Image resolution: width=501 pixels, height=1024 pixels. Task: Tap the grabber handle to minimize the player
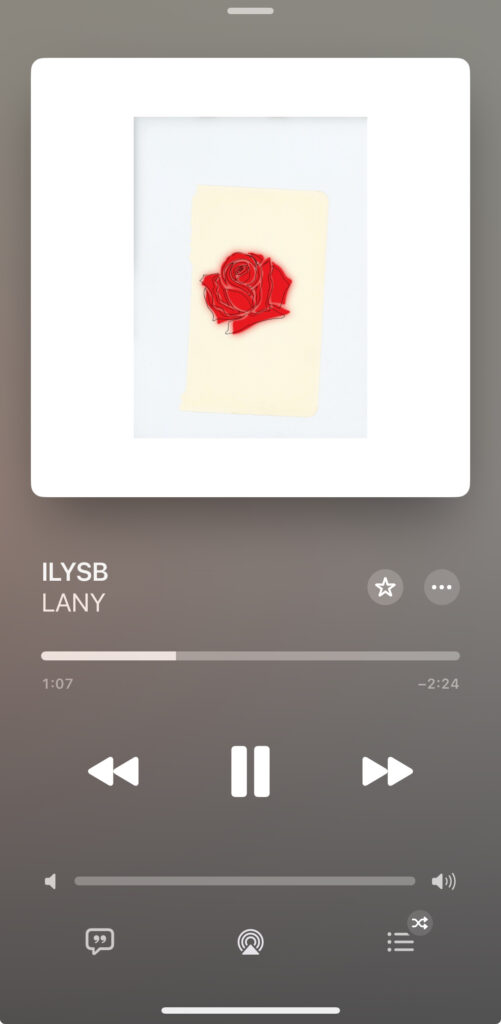pos(250,10)
